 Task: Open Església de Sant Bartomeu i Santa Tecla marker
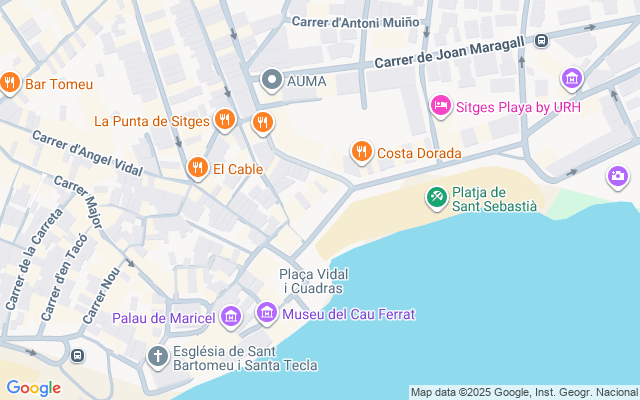point(158,356)
